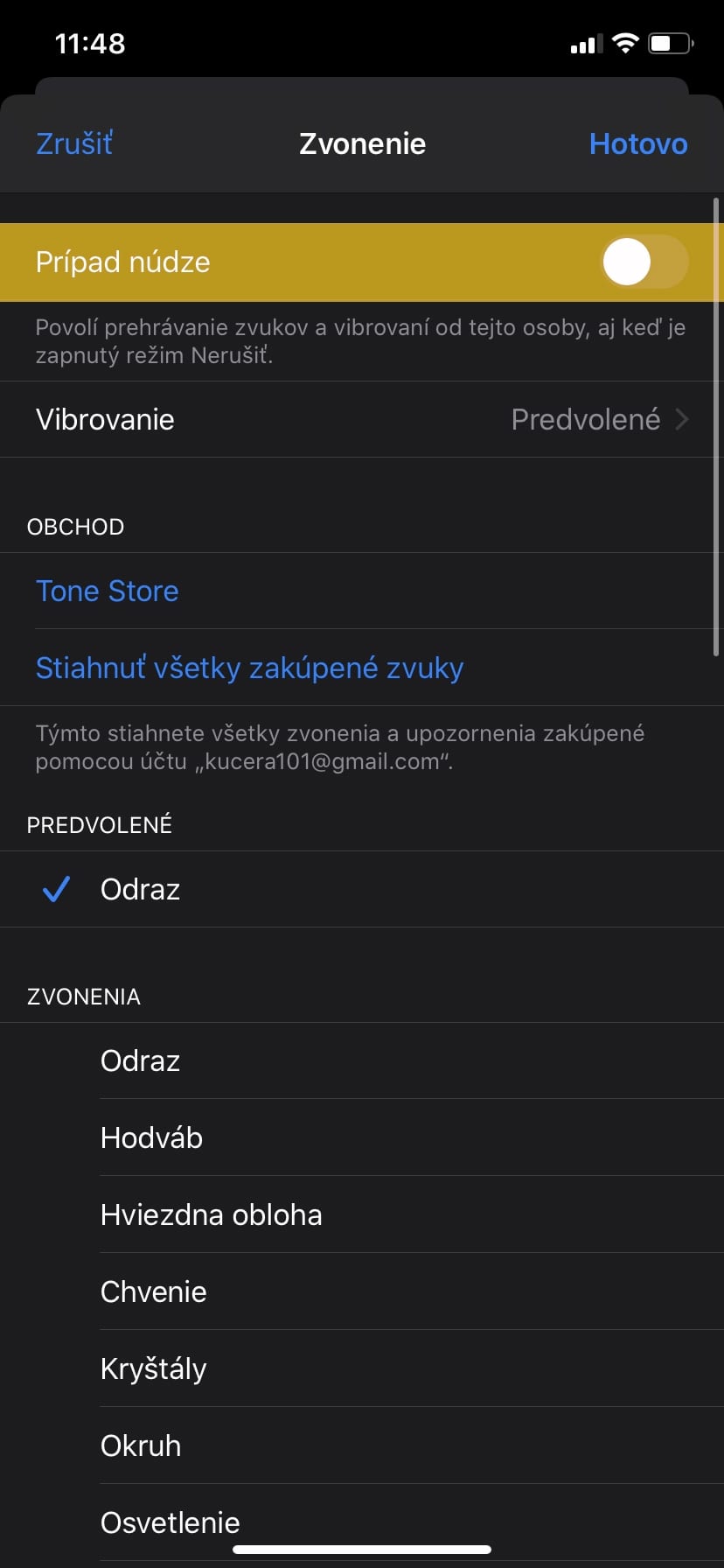
Task: Select the Osvetlenie ringtone
Action: 362,1522
